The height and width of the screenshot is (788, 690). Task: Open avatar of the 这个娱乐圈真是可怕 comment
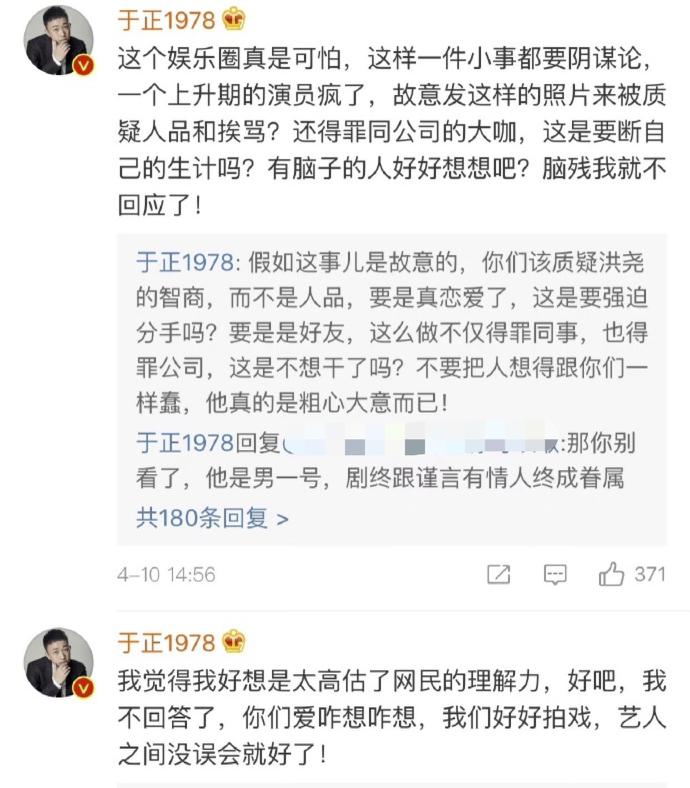56,40
